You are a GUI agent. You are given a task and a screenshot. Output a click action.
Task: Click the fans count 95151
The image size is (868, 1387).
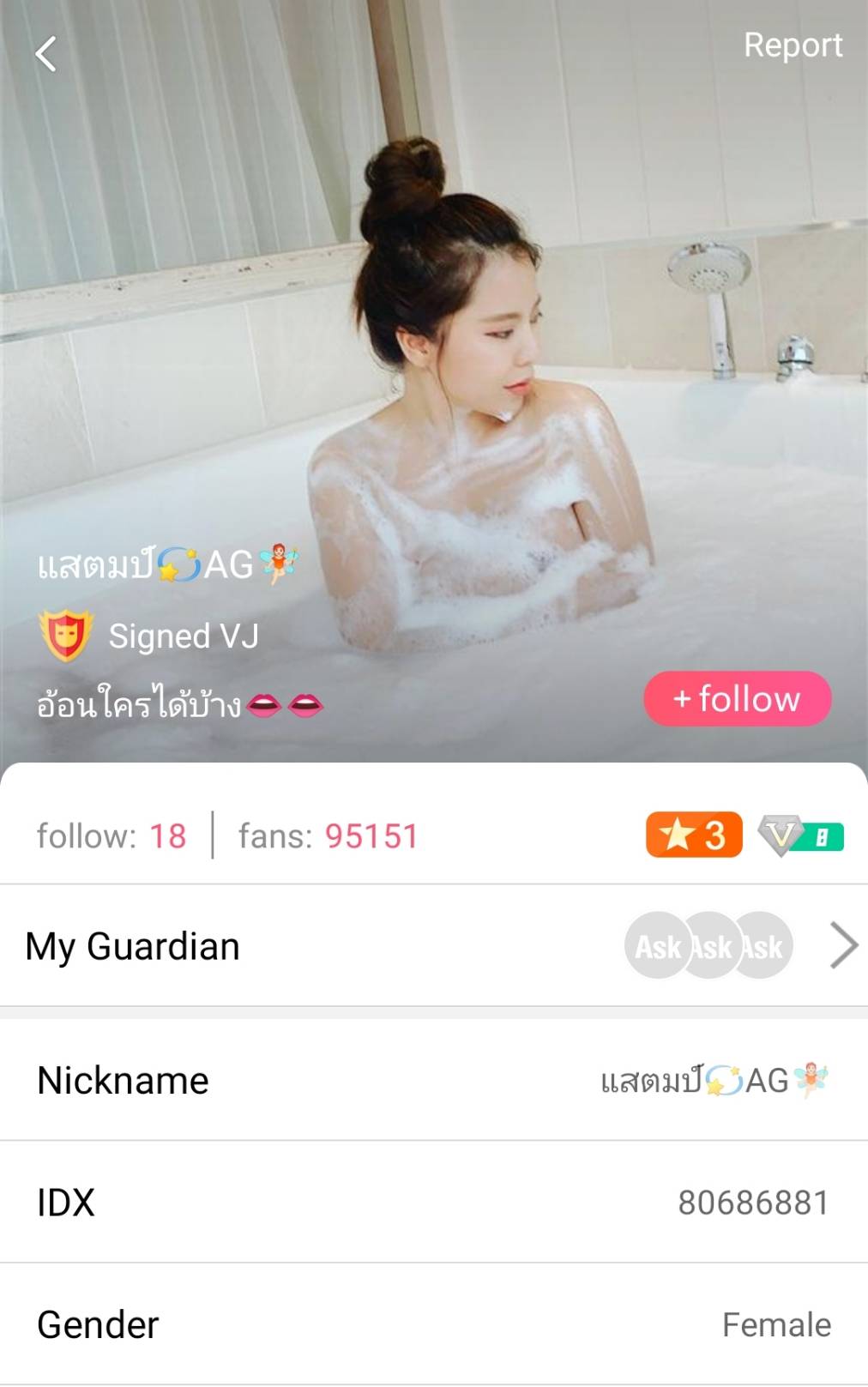pyautogui.click(x=371, y=834)
